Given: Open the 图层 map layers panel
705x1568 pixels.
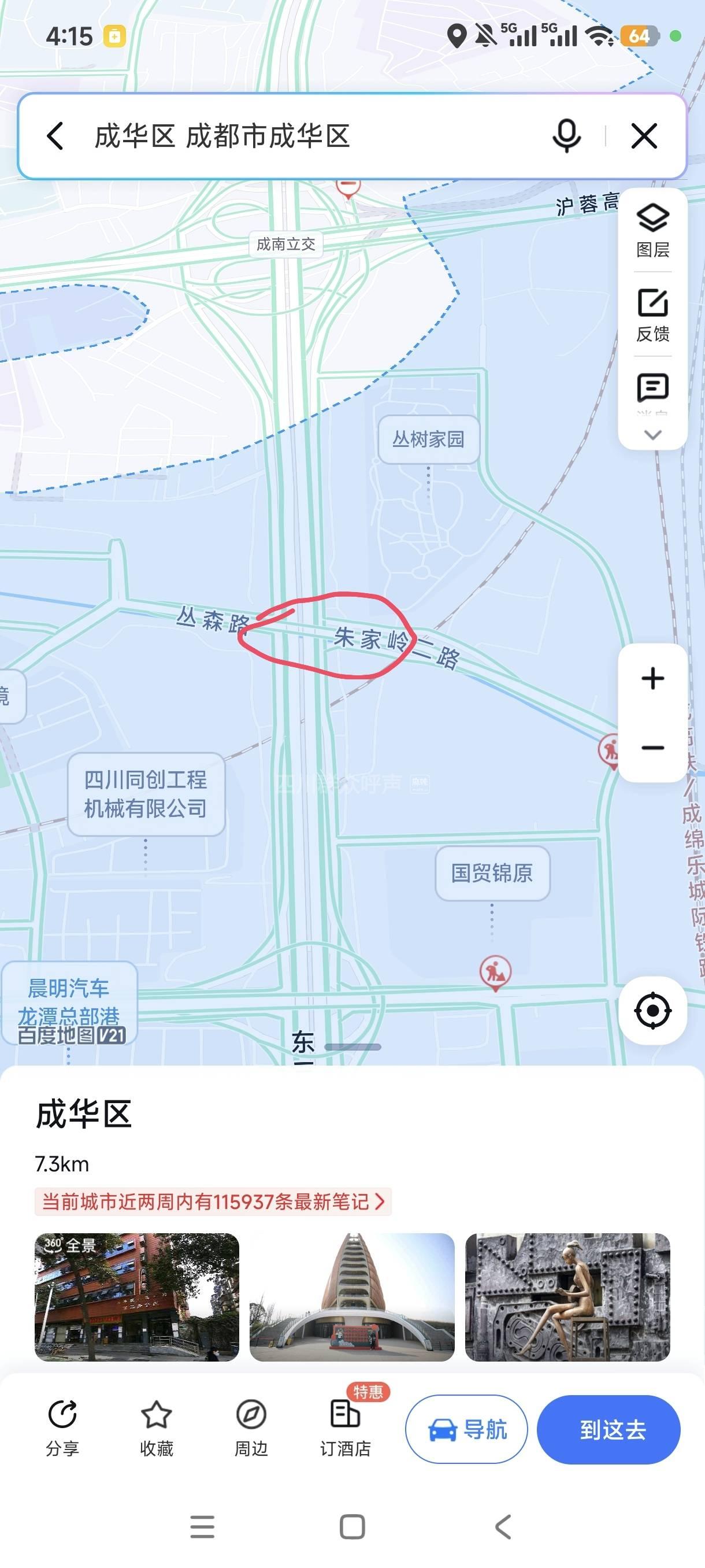Looking at the screenshot, I should 652,231.
